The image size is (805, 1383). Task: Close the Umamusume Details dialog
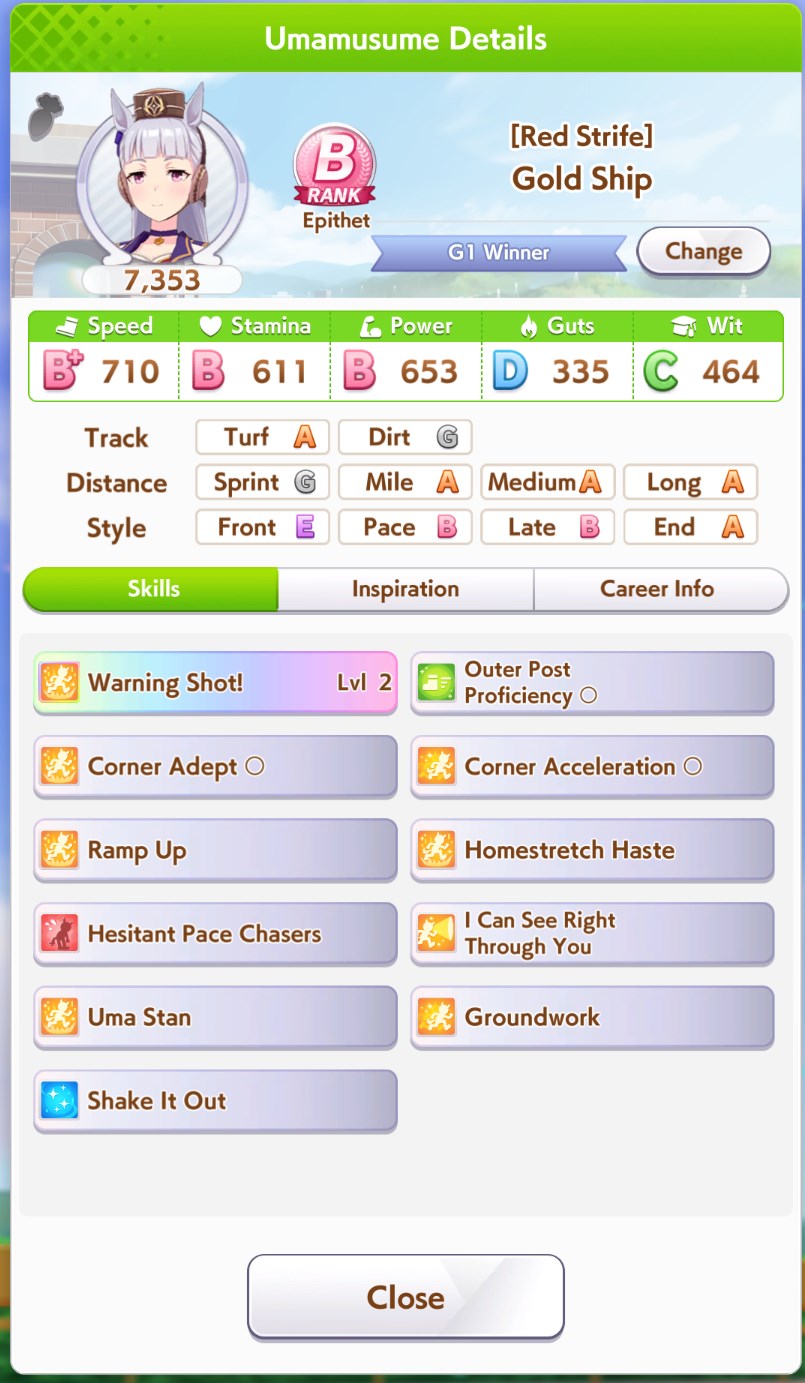[406, 1297]
